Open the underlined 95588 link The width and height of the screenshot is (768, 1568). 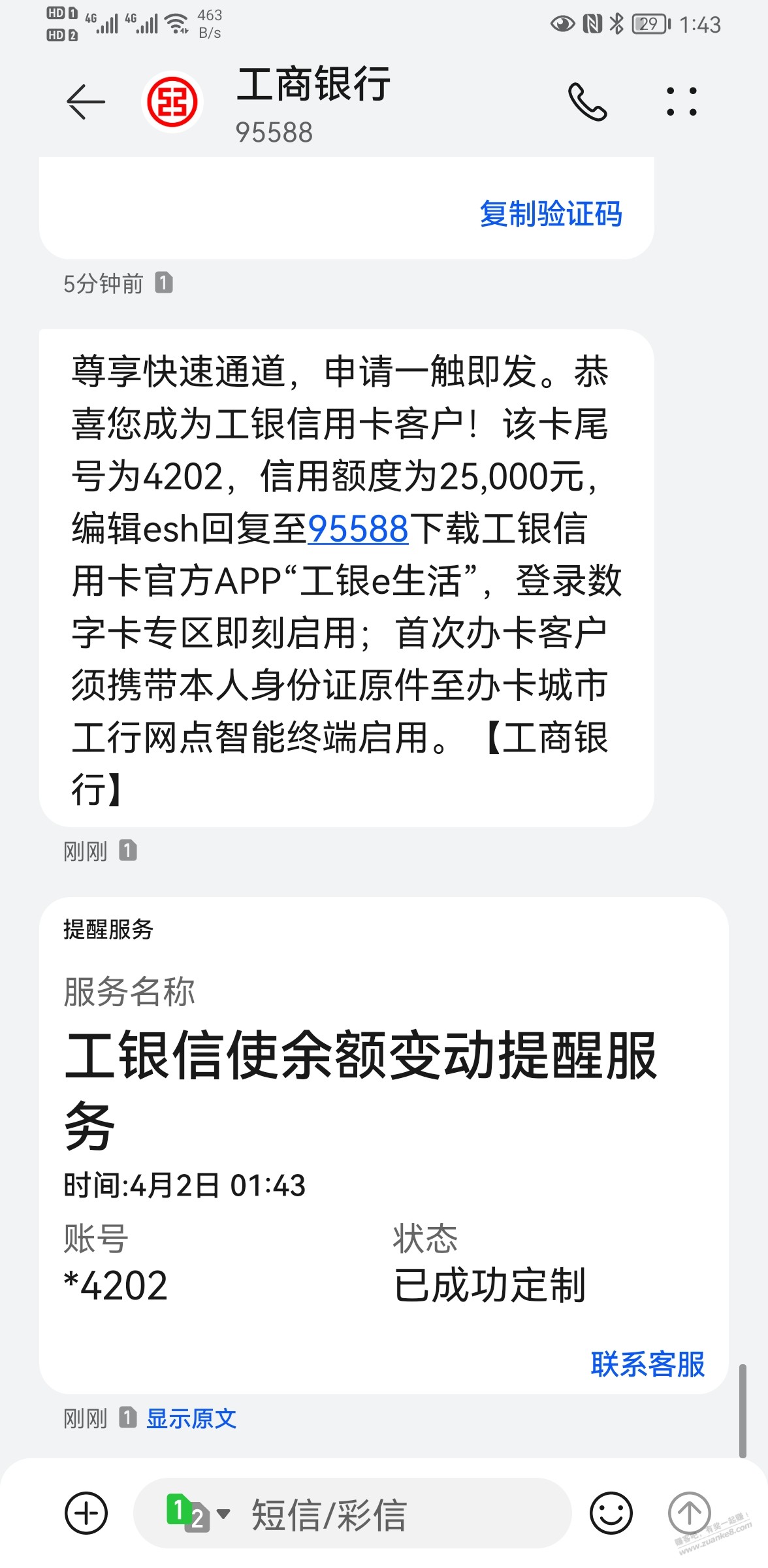coord(358,529)
